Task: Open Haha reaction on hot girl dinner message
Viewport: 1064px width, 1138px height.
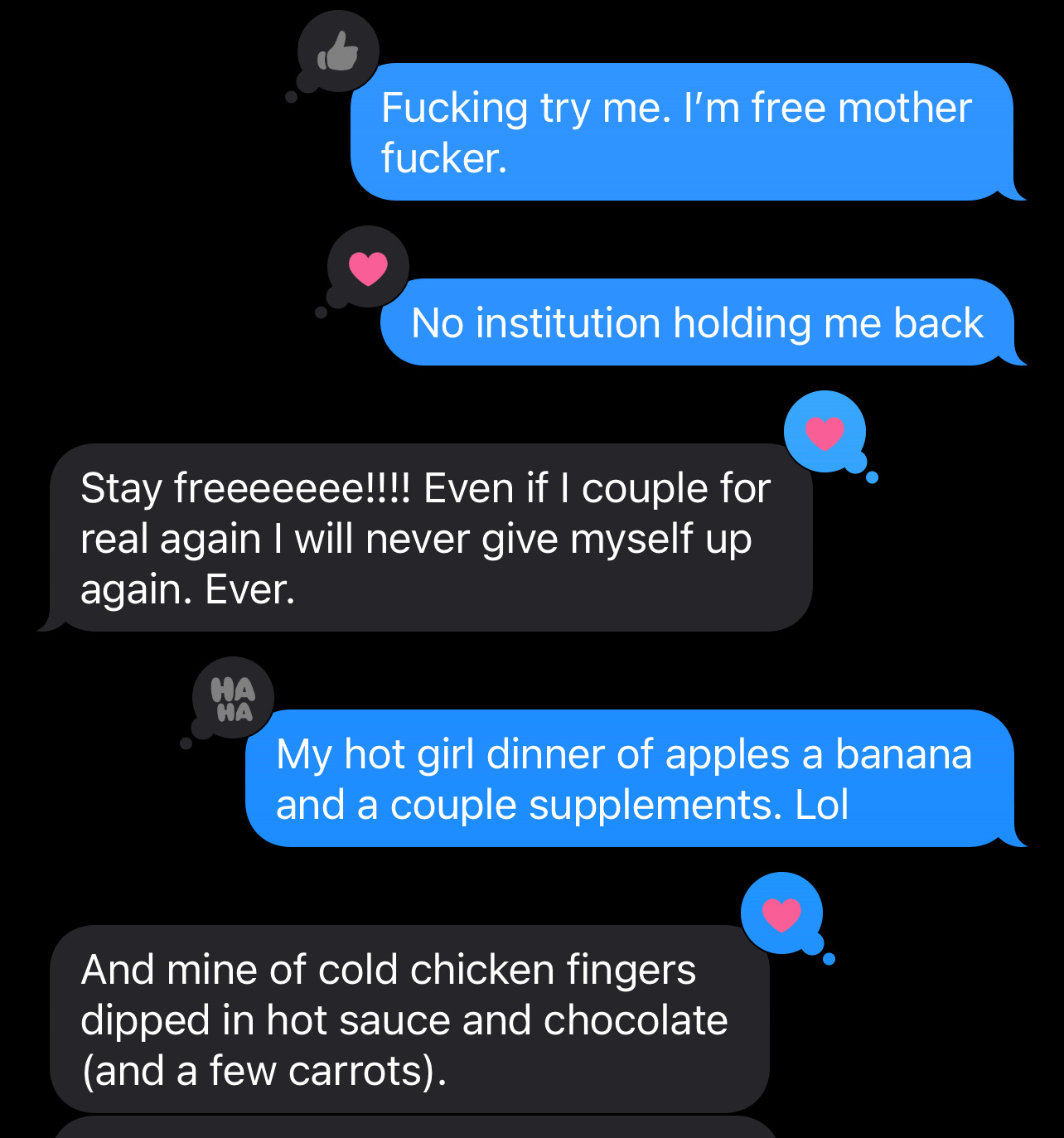Action: (x=233, y=699)
